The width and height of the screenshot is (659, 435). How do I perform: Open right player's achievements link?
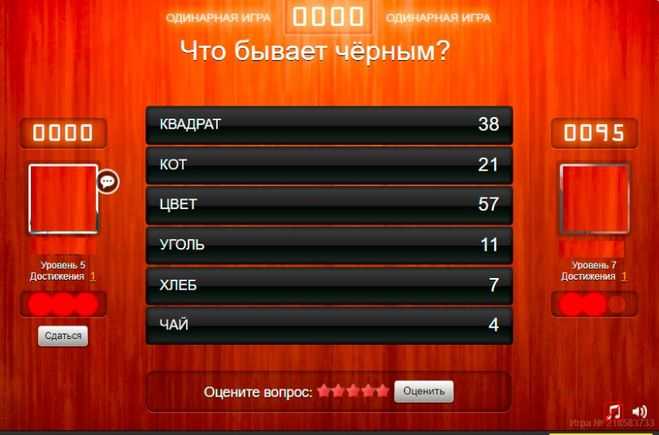[x=625, y=275]
